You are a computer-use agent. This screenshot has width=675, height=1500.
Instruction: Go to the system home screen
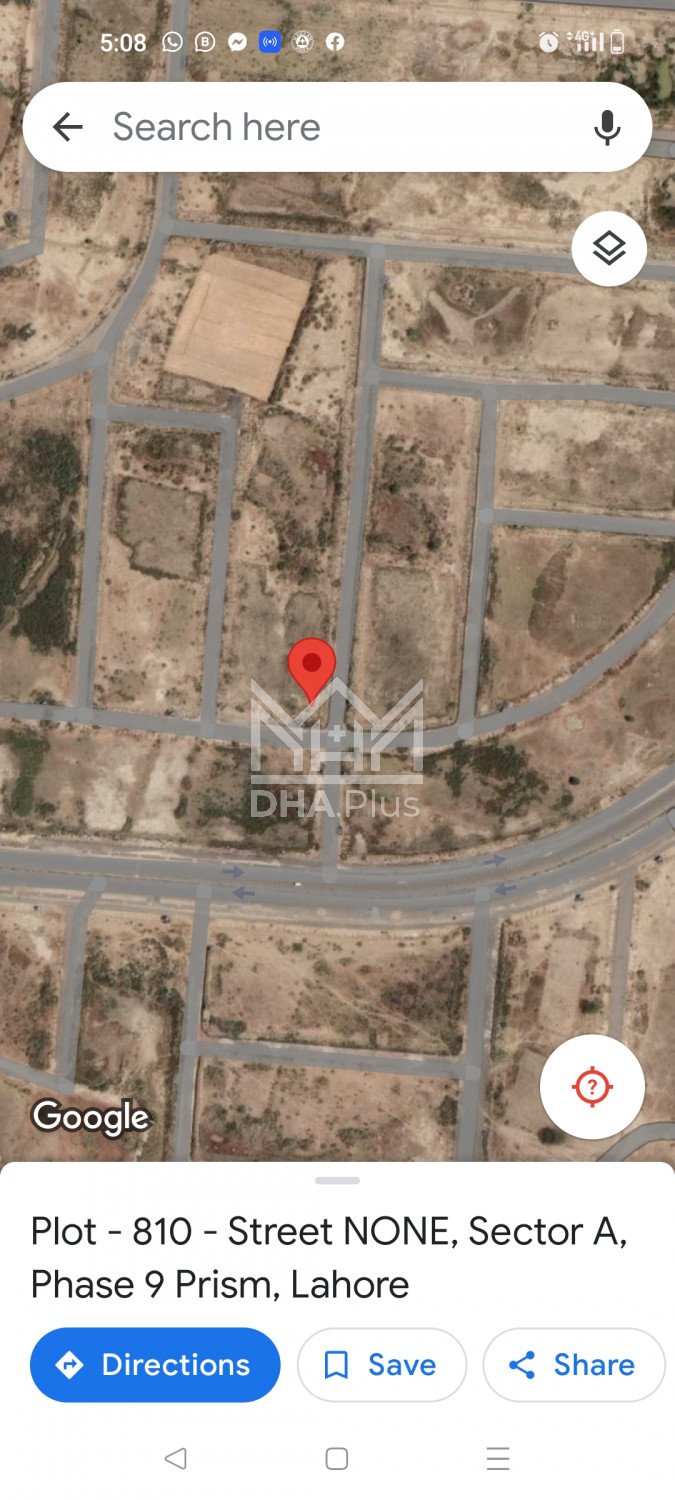click(337, 1459)
